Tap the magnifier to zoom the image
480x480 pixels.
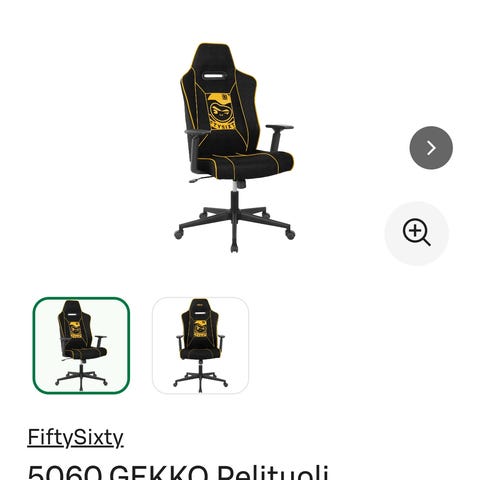pyautogui.click(x=417, y=233)
